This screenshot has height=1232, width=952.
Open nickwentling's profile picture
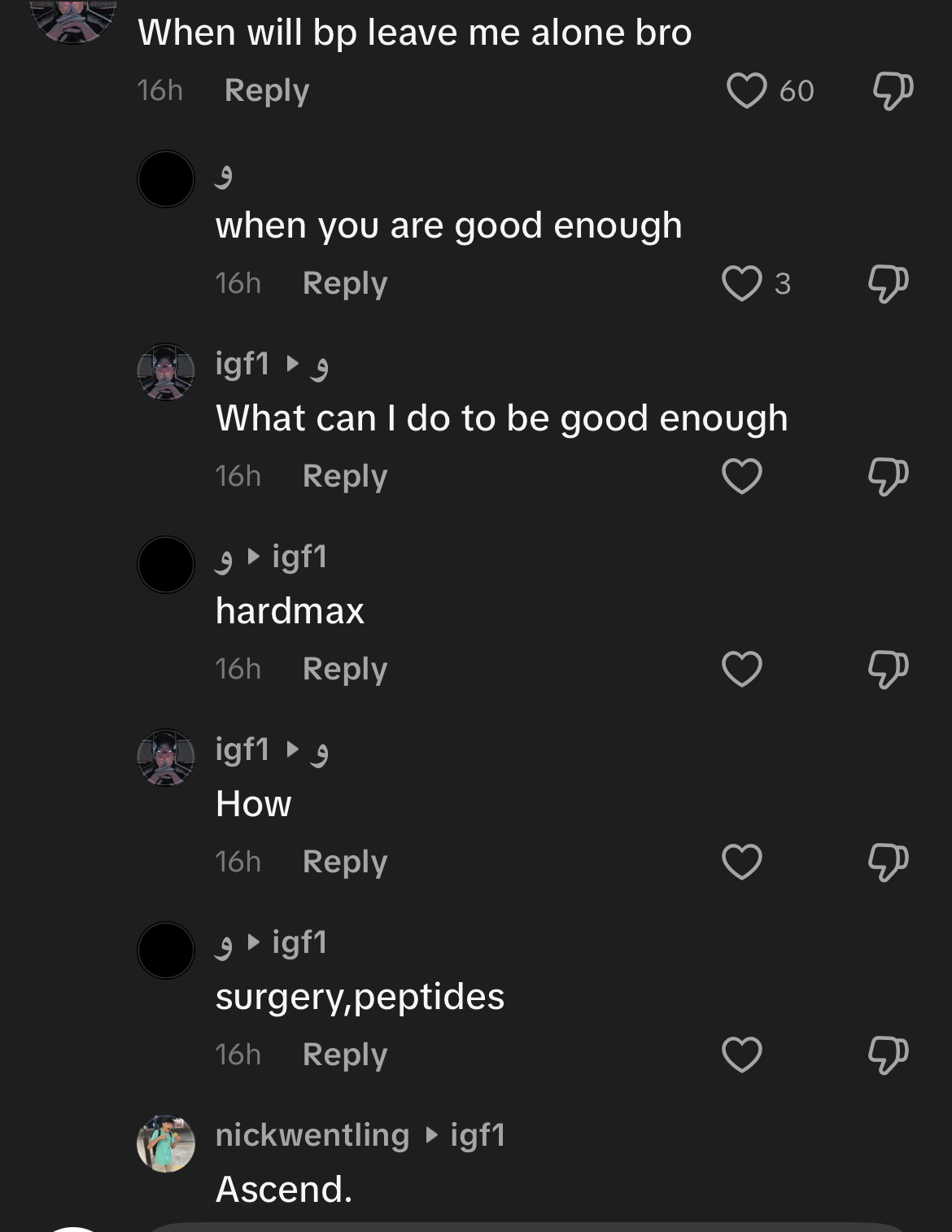click(166, 1143)
